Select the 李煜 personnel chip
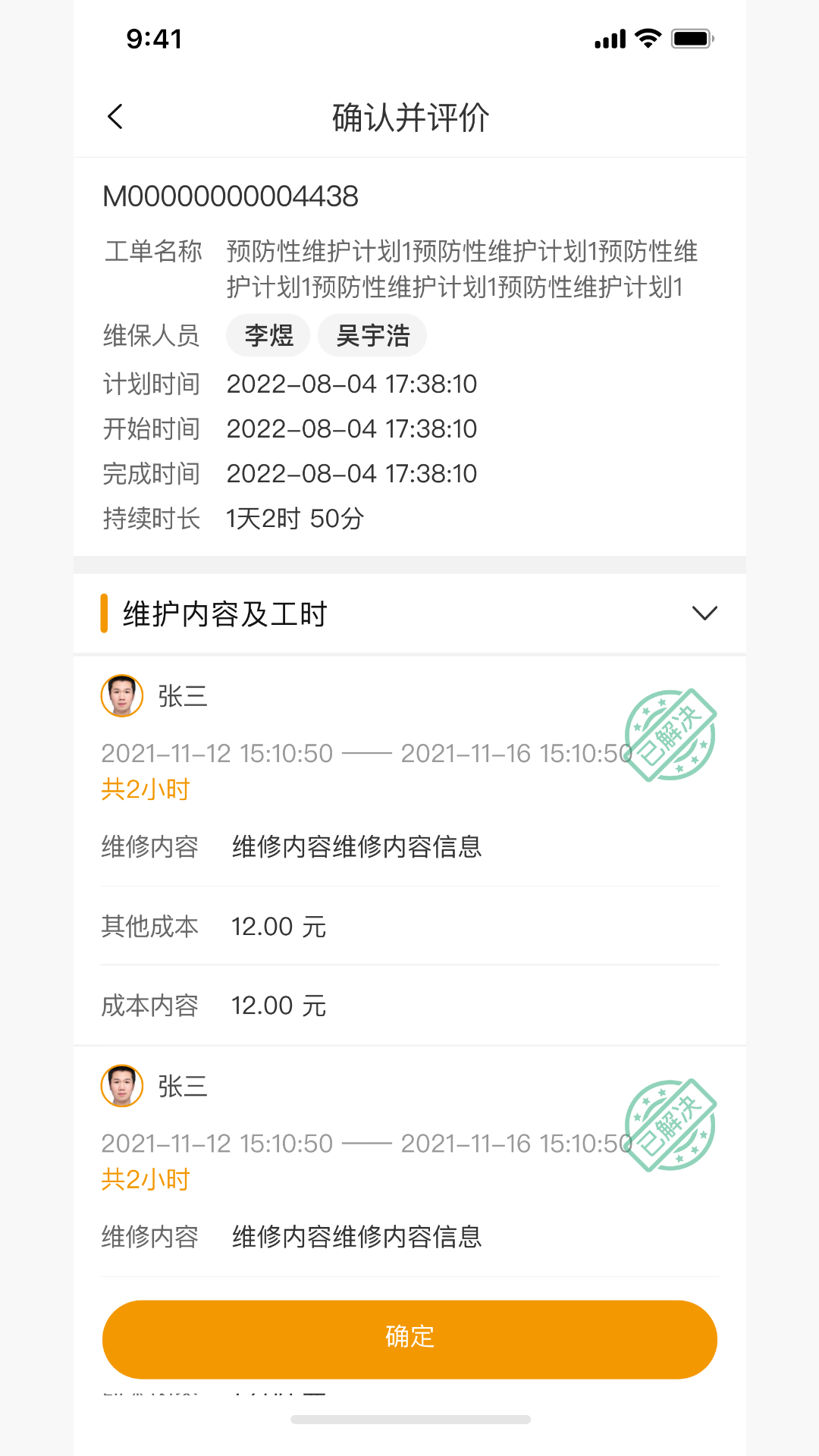The height and width of the screenshot is (1456, 819). tap(268, 335)
